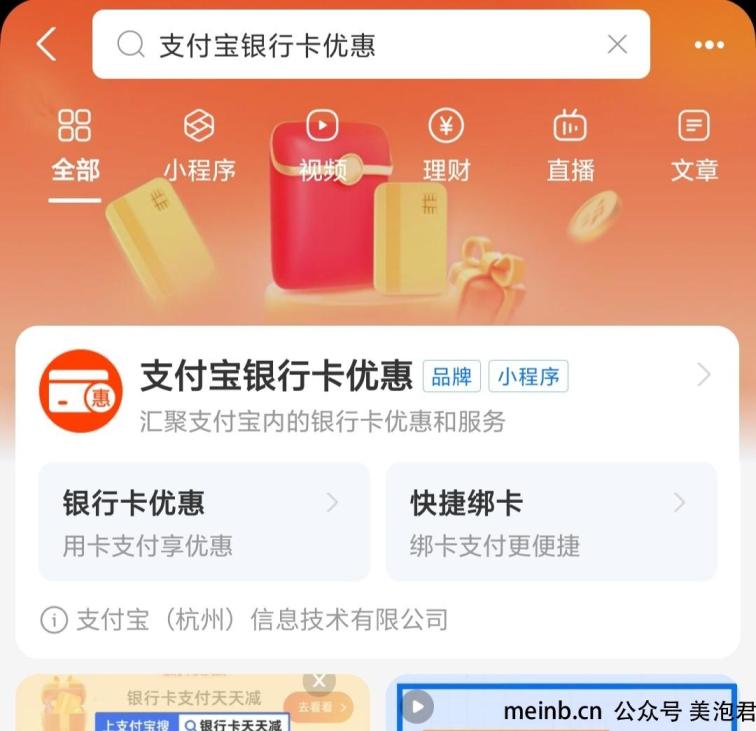Switch to the 文章 tab
The height and width of the screenshot is (731, 756).
pyautogui.click(x=694, y=146)
